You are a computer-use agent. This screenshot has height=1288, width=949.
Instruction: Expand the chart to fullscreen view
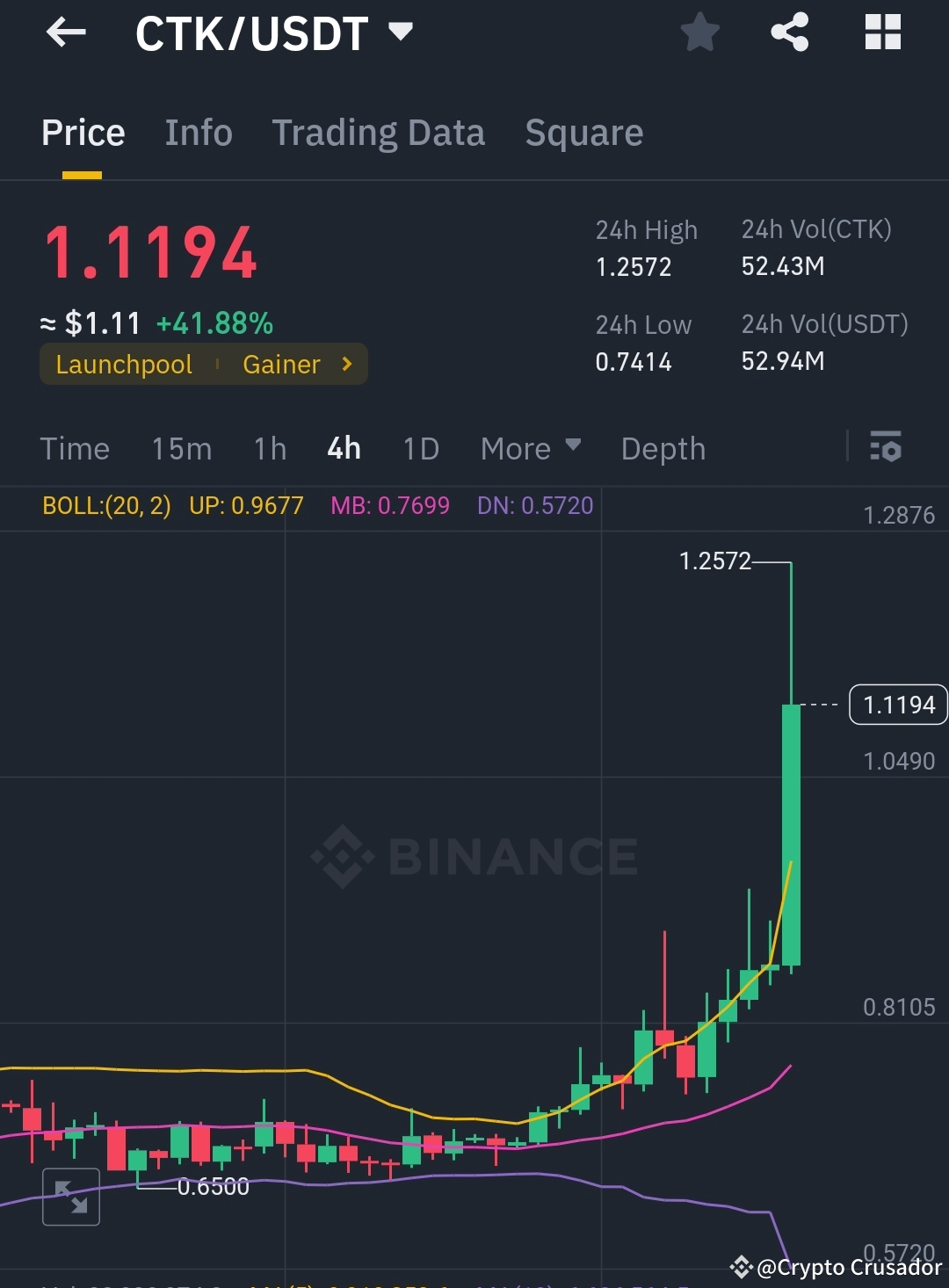(71, 1197)
